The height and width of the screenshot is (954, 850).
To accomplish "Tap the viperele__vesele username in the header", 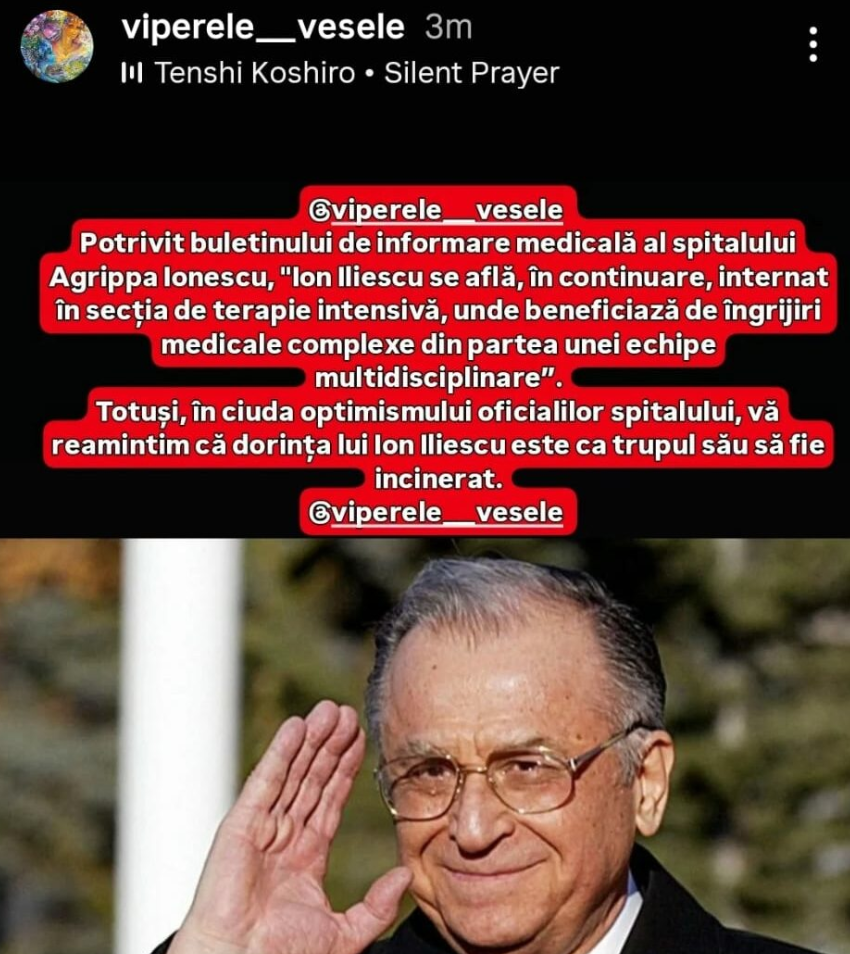I will tap(262, 27).
